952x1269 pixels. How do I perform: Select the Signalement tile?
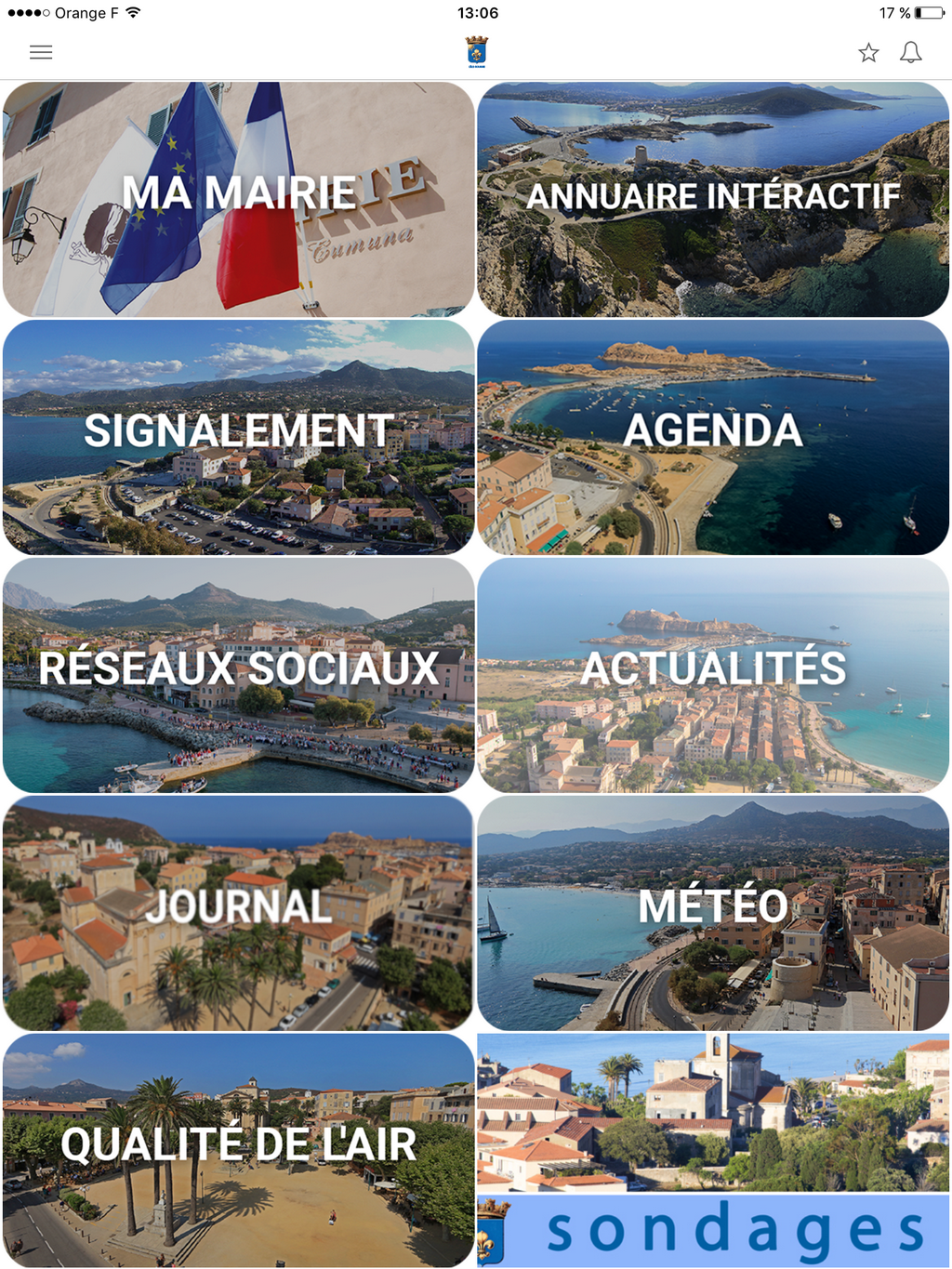coord(239,437)
